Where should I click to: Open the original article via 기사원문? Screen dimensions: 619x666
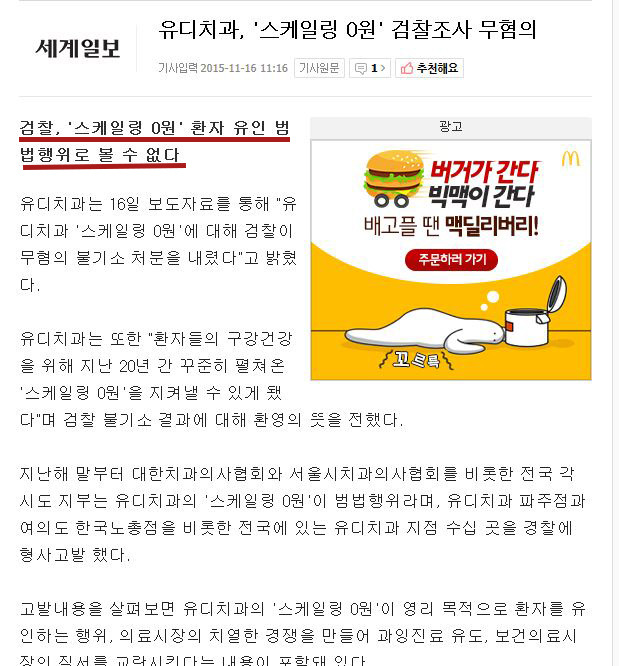pyautogui.click(x=319, y=68)
